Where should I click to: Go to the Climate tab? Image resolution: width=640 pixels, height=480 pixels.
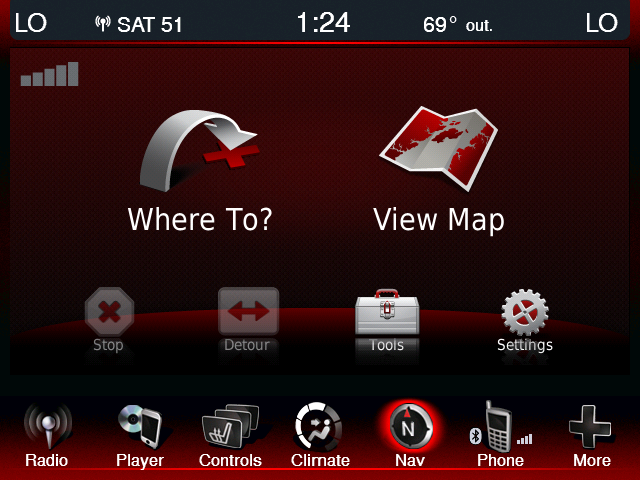click(320, 436)
